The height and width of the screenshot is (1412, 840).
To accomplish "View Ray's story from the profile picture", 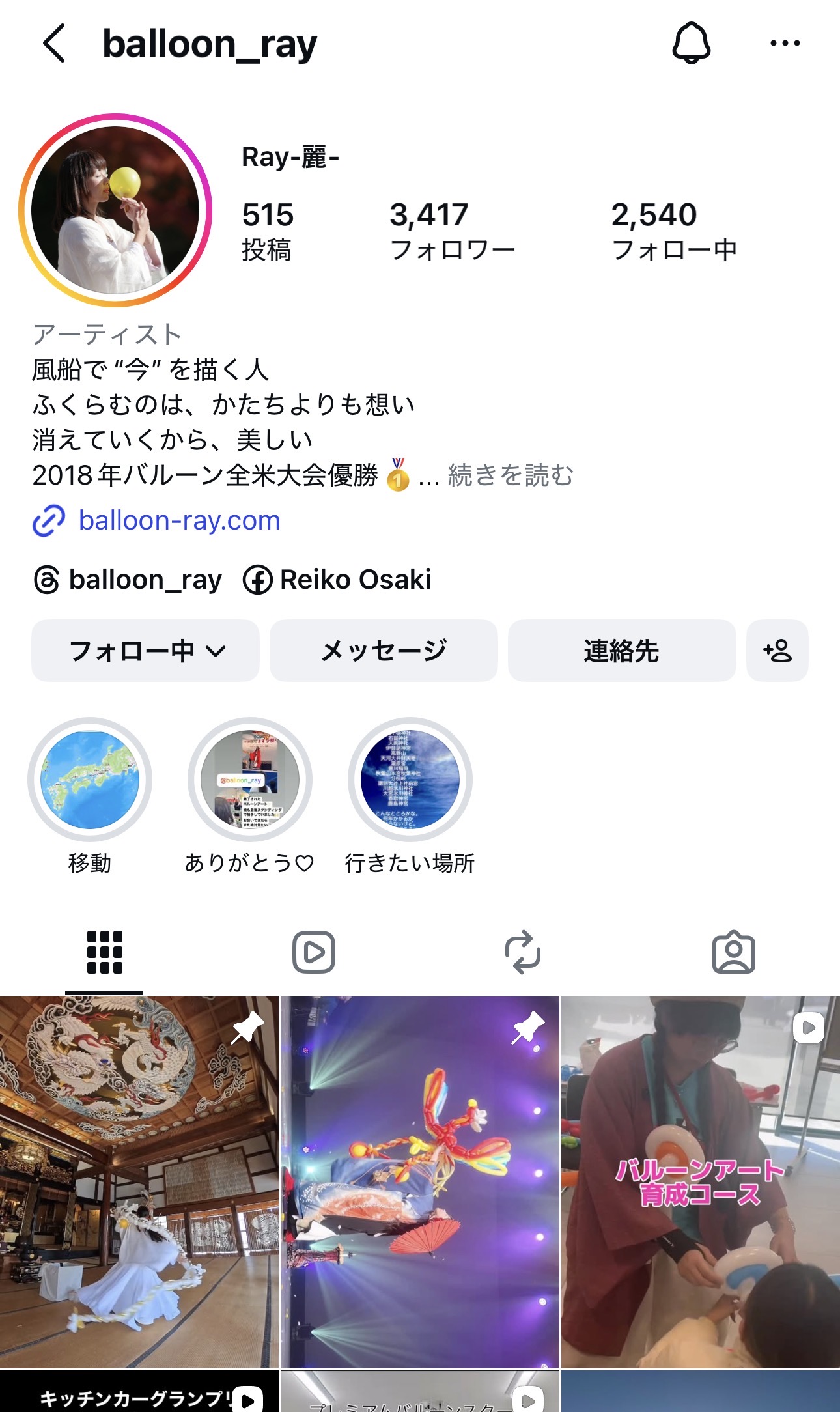I will click(x=115, y=210).
